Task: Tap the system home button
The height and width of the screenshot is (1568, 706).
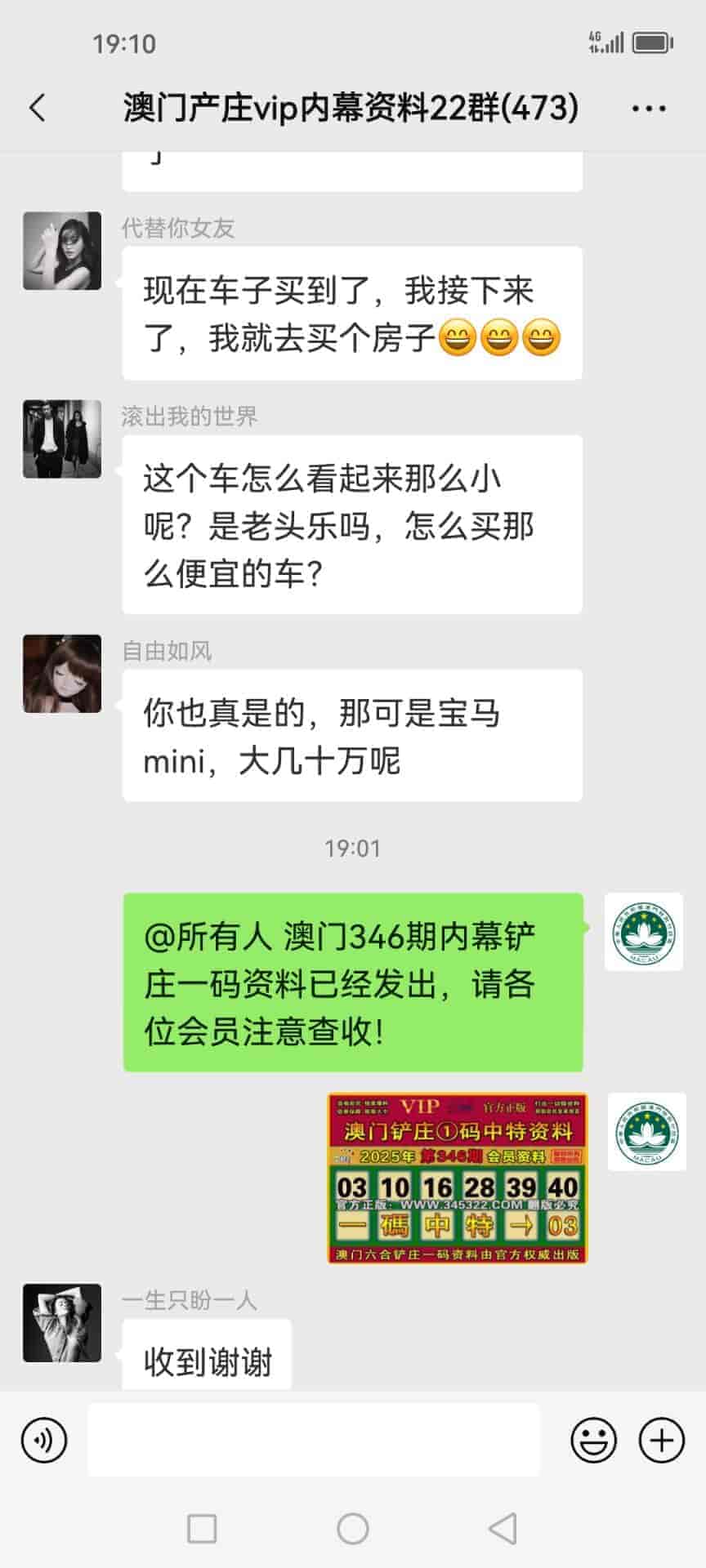Action: coord(353,1529)
